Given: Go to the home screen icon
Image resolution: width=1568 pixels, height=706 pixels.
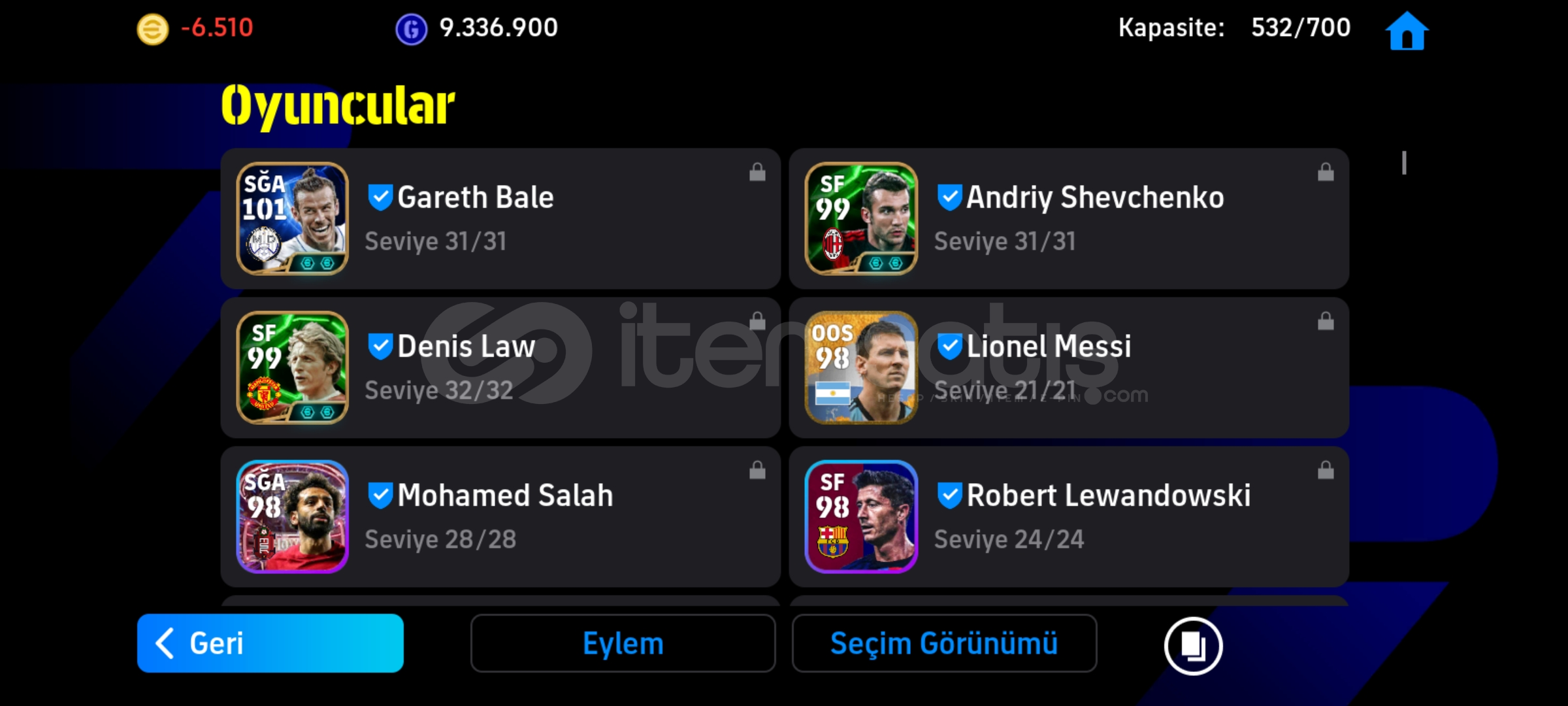Looking at the screenshot, I should [x=1407, y=31].
